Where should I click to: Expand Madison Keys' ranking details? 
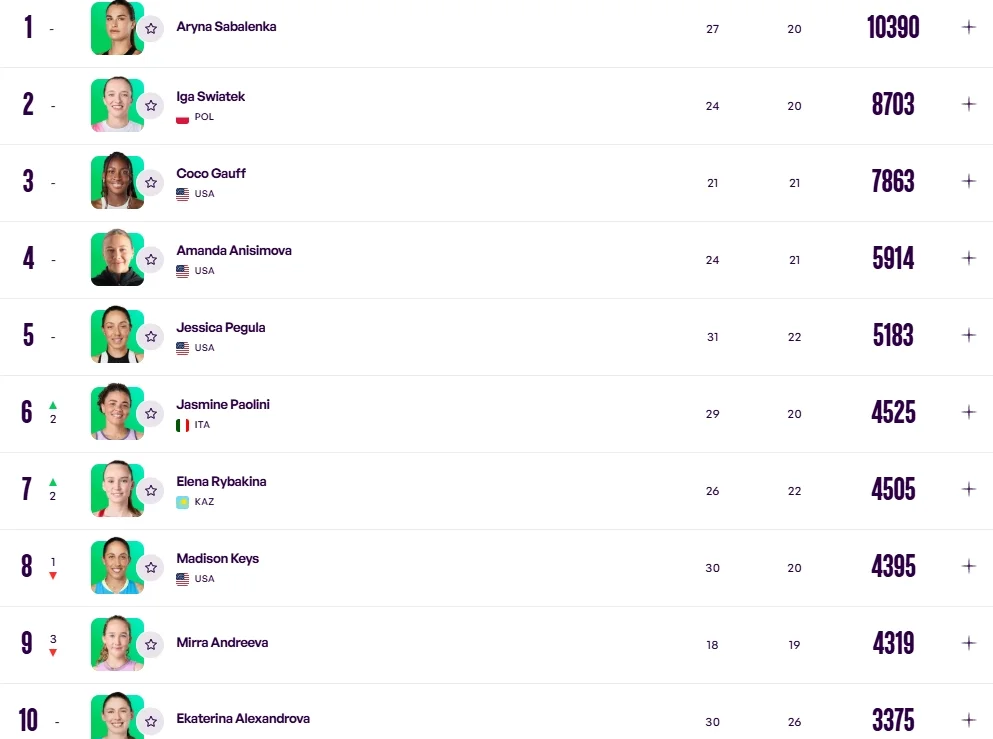click(x=968, y=566)
